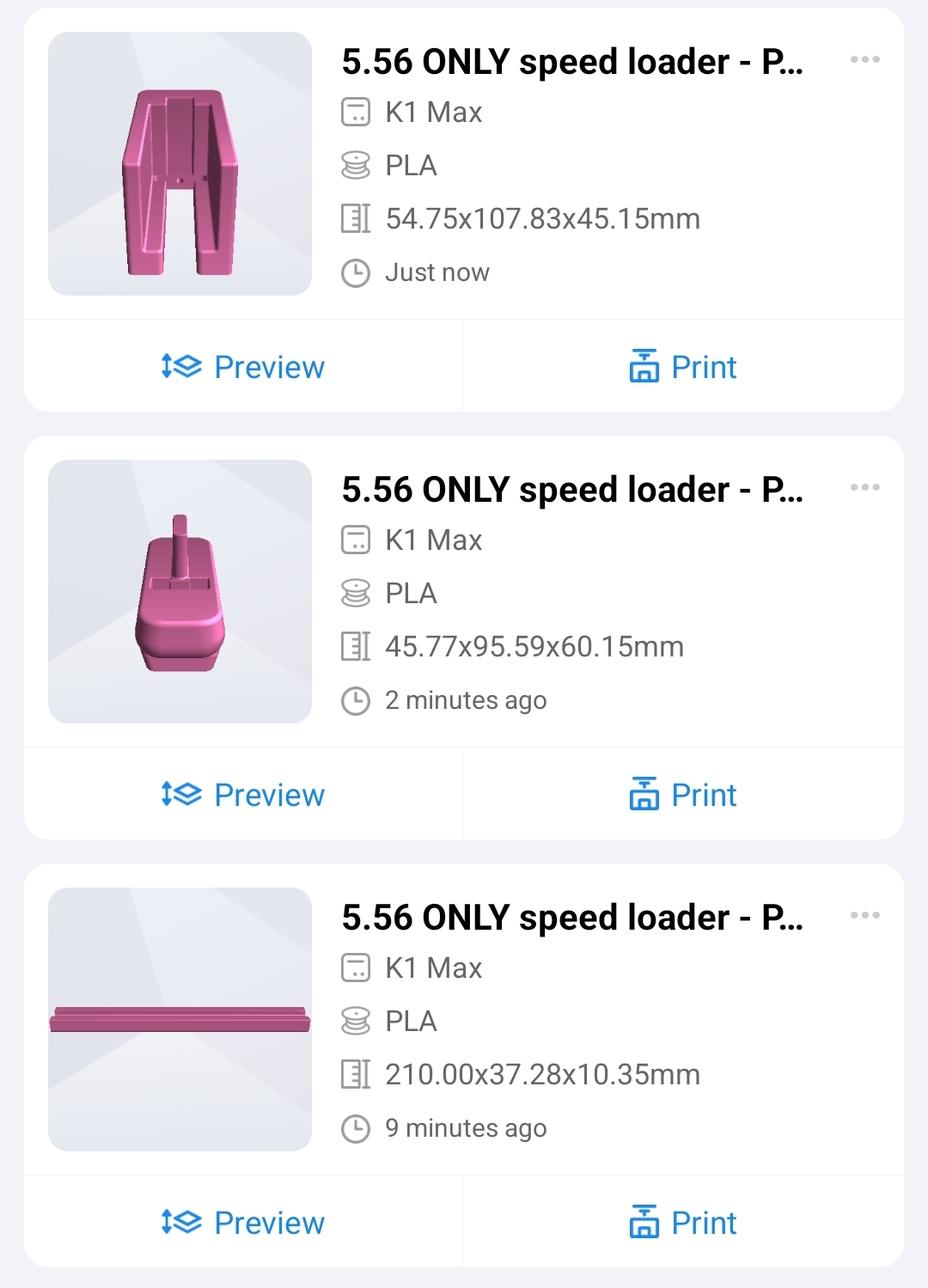The width and height of the screenshot is (928, 1288).
Task: Open the 210.00x37.28x10.35mm model thumbnail
Action: coord(180,1019)
